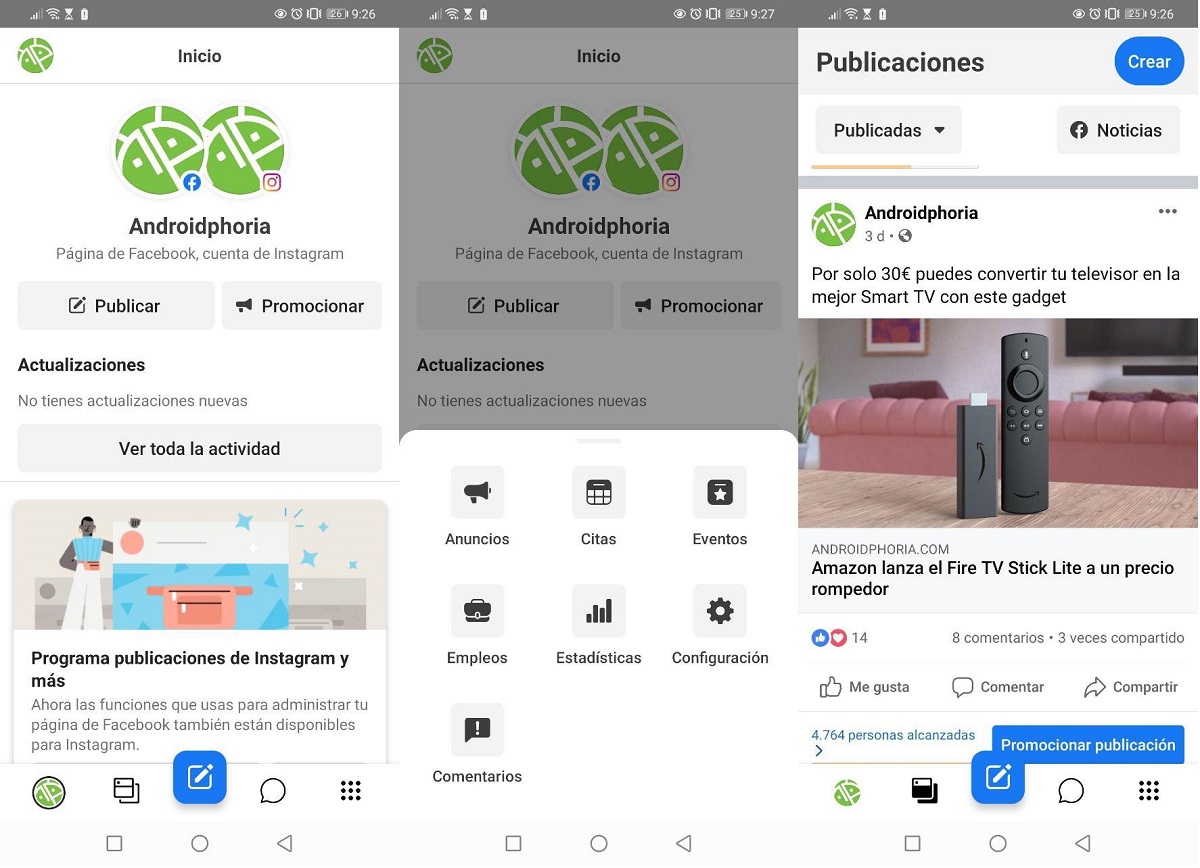Screen dimensions: 1200x868
Task: Create a new post with Crear
Action: pyautogui.click(x=1148, y=62)
